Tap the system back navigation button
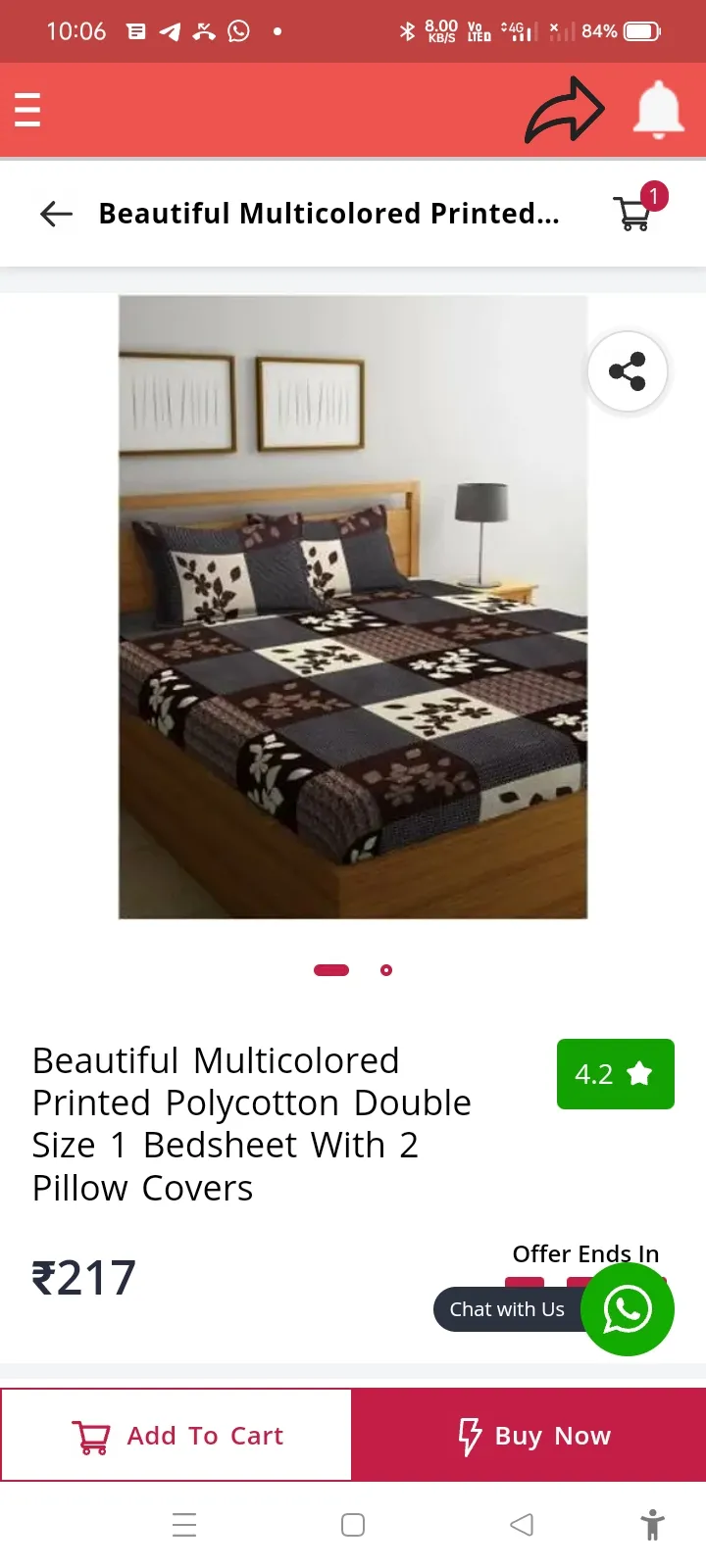The height and width of the screenshot is (1568, 706). coord(522,1525)
